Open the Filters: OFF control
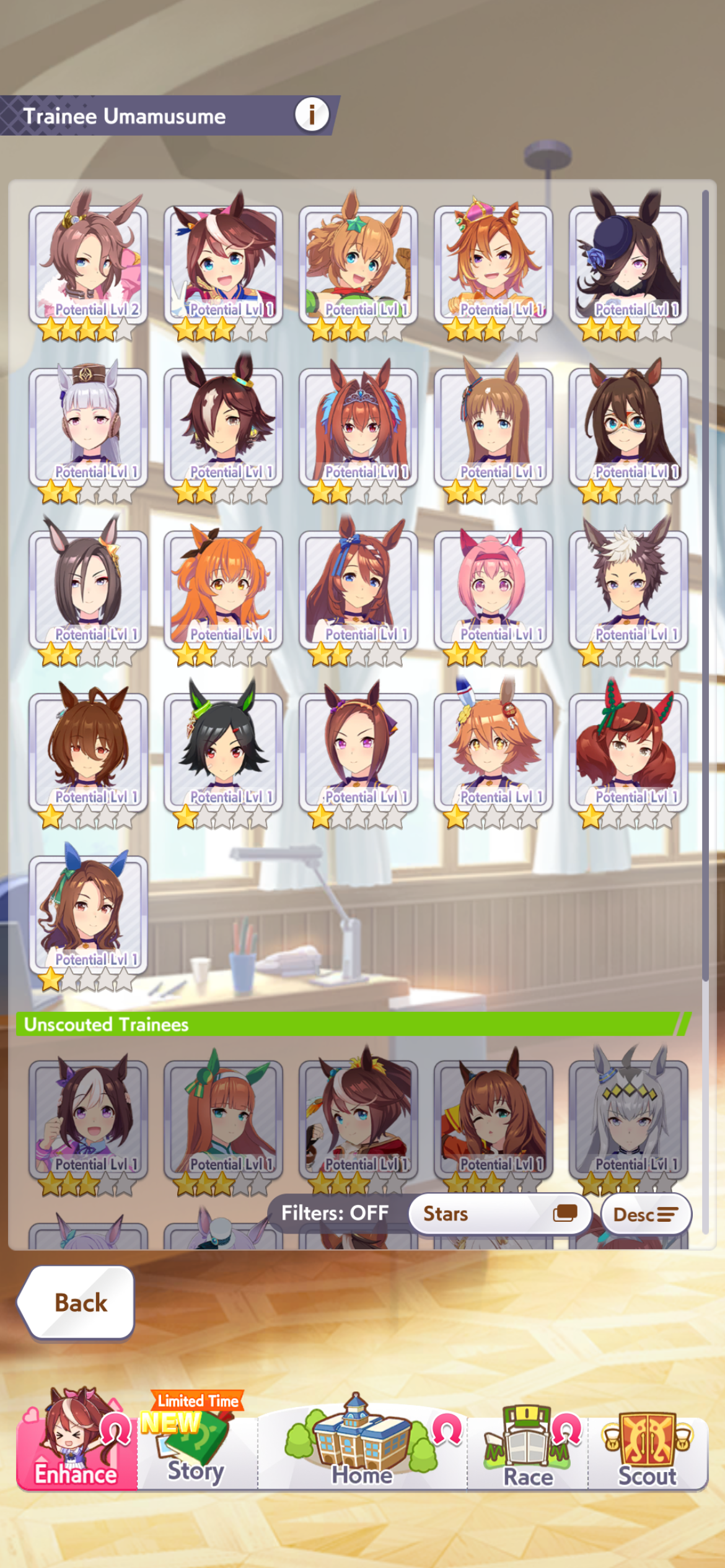 click(335, 1213)
